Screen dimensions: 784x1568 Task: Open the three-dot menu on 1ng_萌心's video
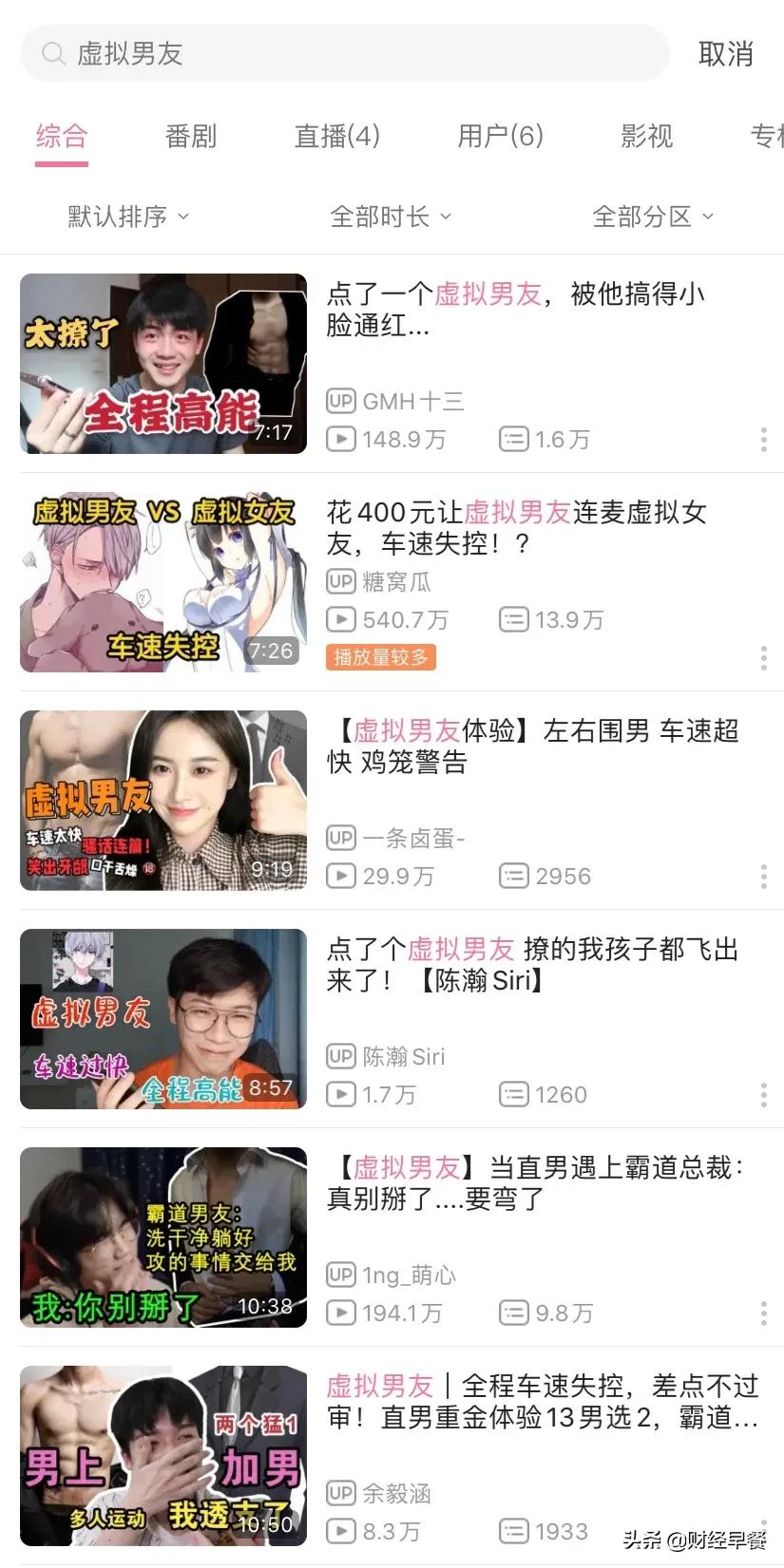pos(763,1314)
